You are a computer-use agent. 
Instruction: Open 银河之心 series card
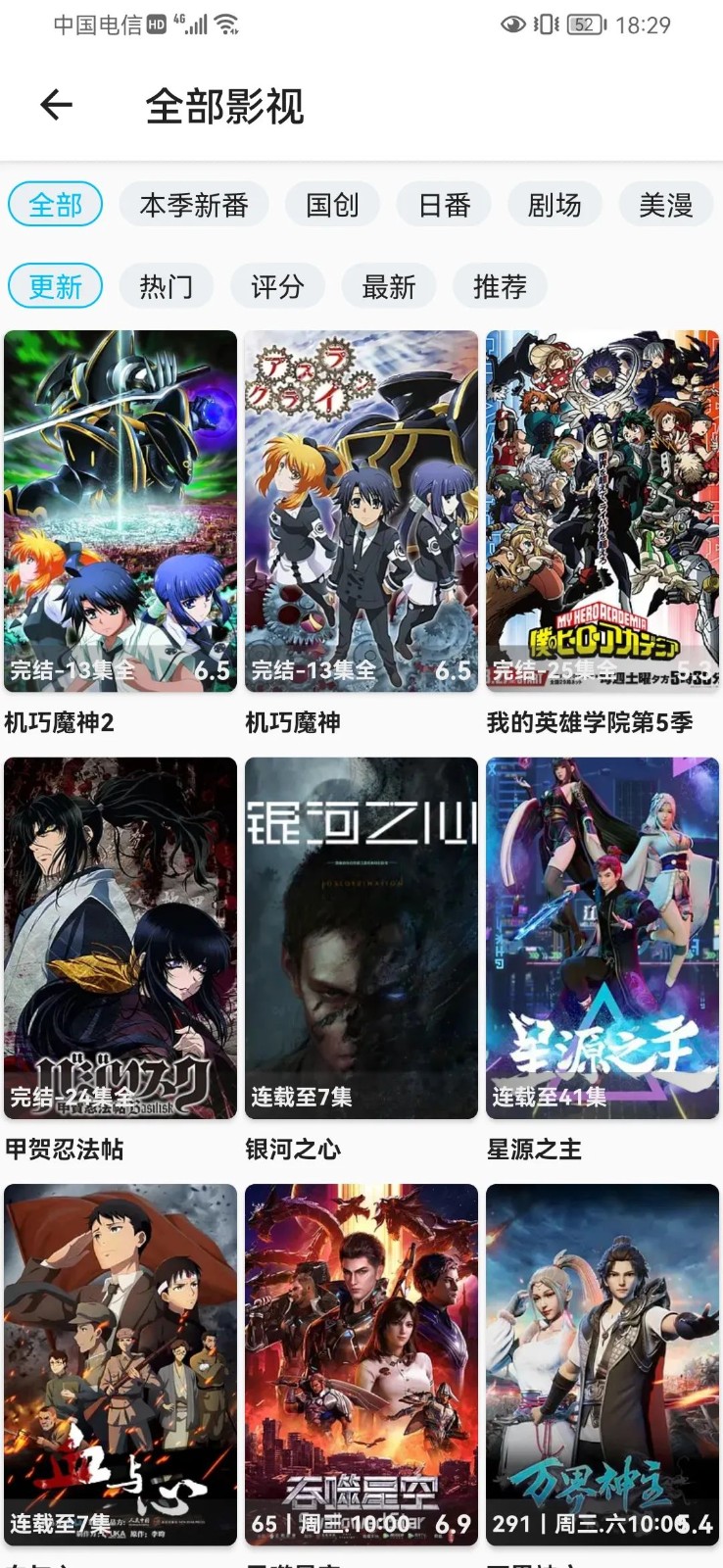(361, 938)
